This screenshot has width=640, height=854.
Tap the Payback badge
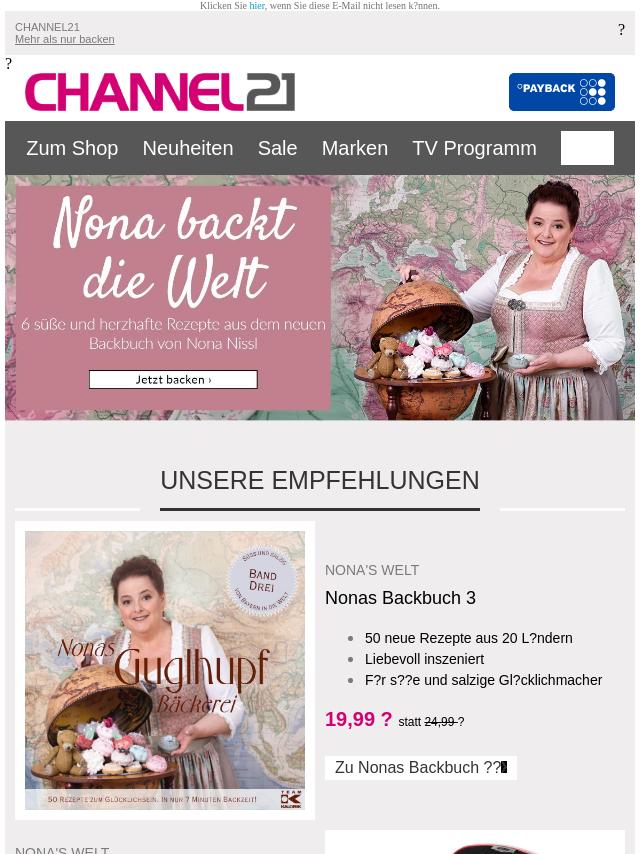[561, 92]
